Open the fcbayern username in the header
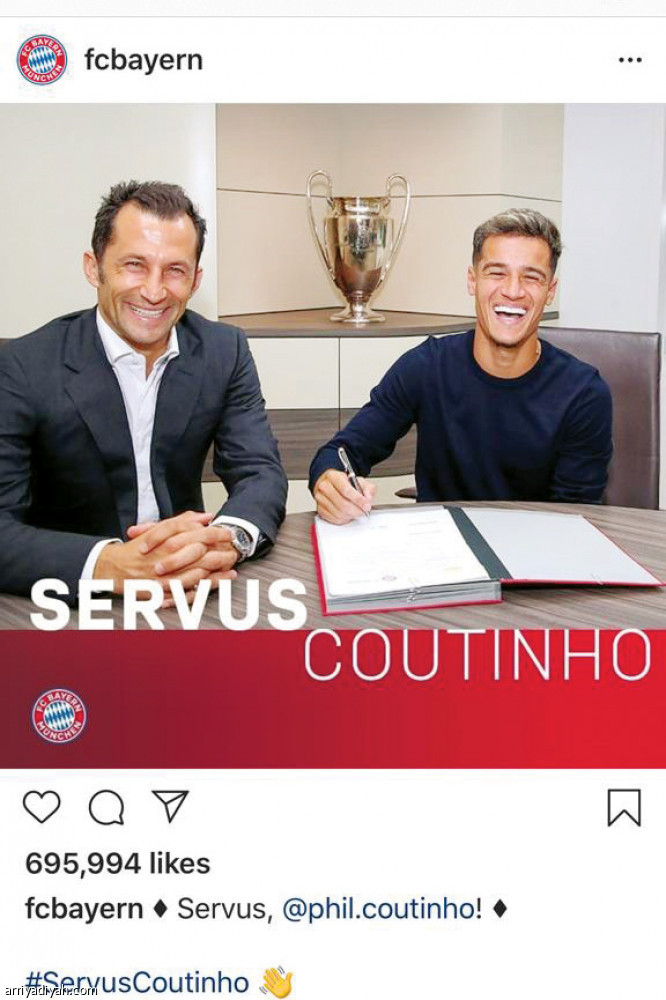Screen dimensions: 666x1000 pyautogui.click(x=143, y=60)
